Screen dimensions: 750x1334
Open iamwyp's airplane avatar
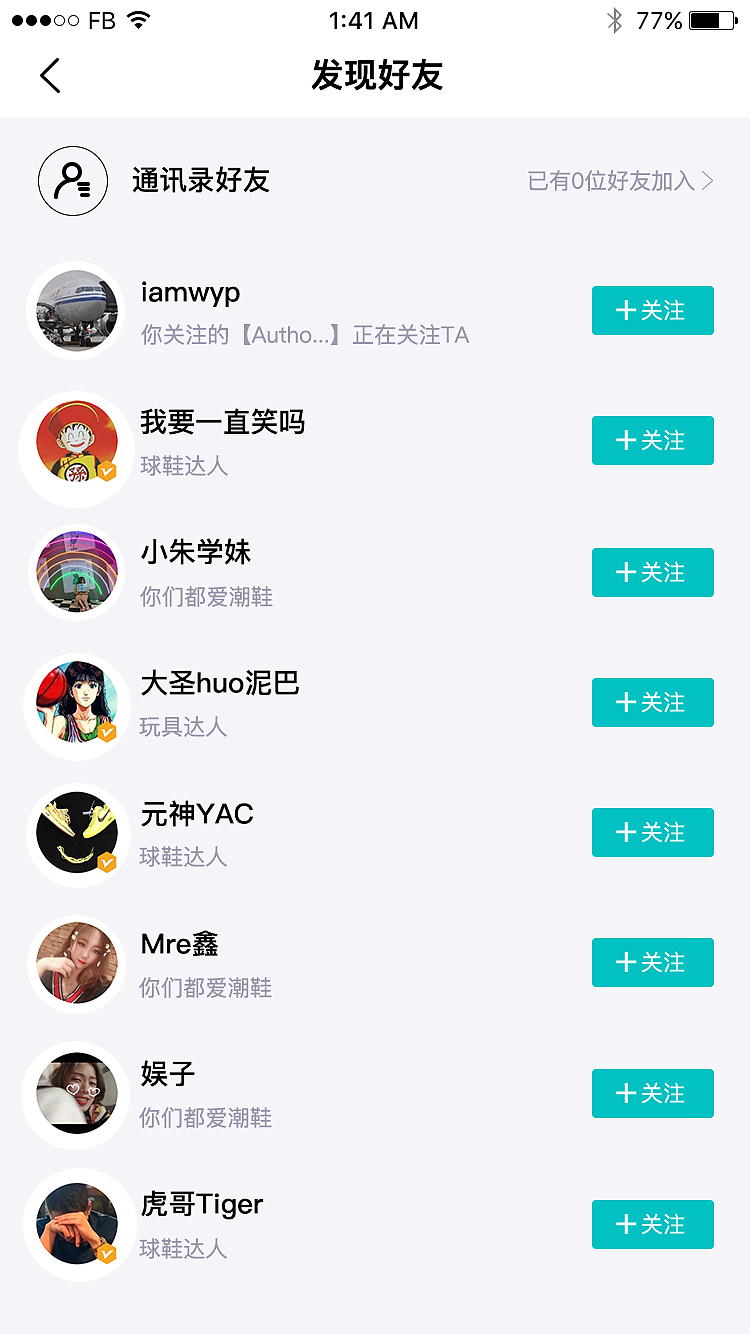coord(76,310)
